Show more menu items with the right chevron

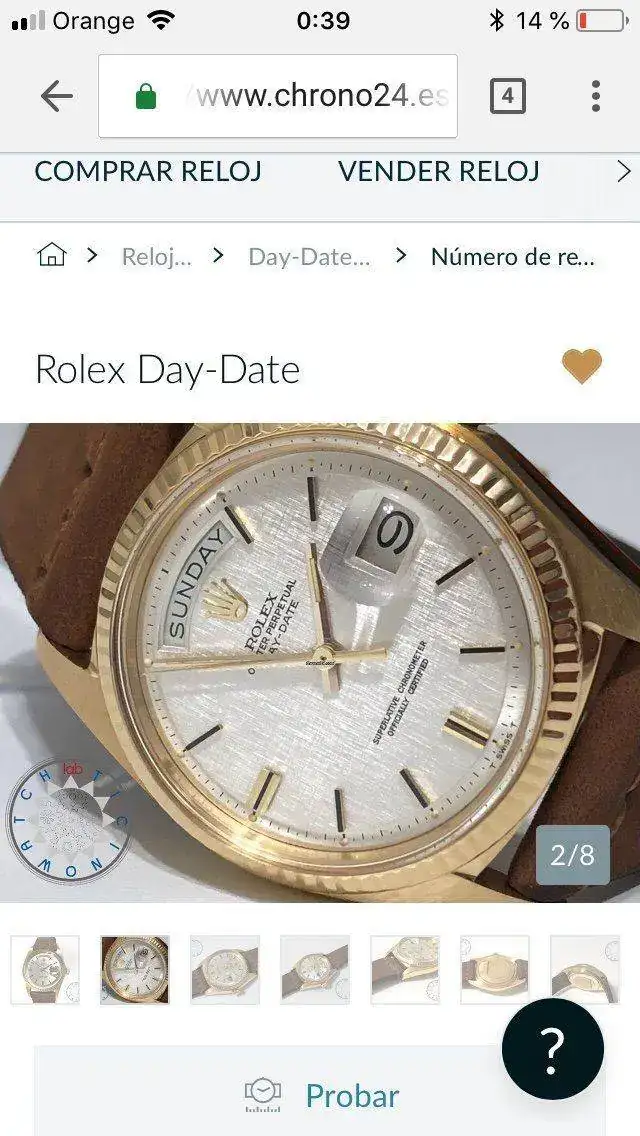(x=624, y=171)
